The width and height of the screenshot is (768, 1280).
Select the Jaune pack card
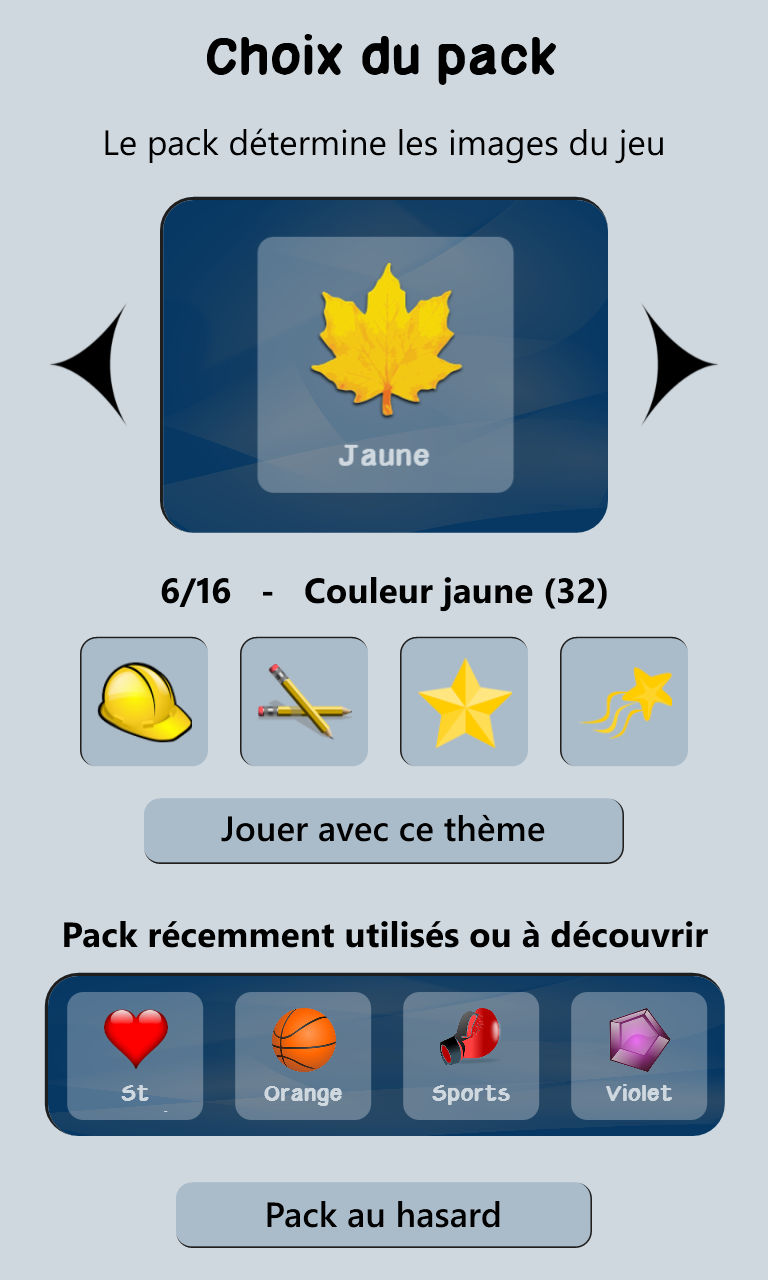(385, 365)
